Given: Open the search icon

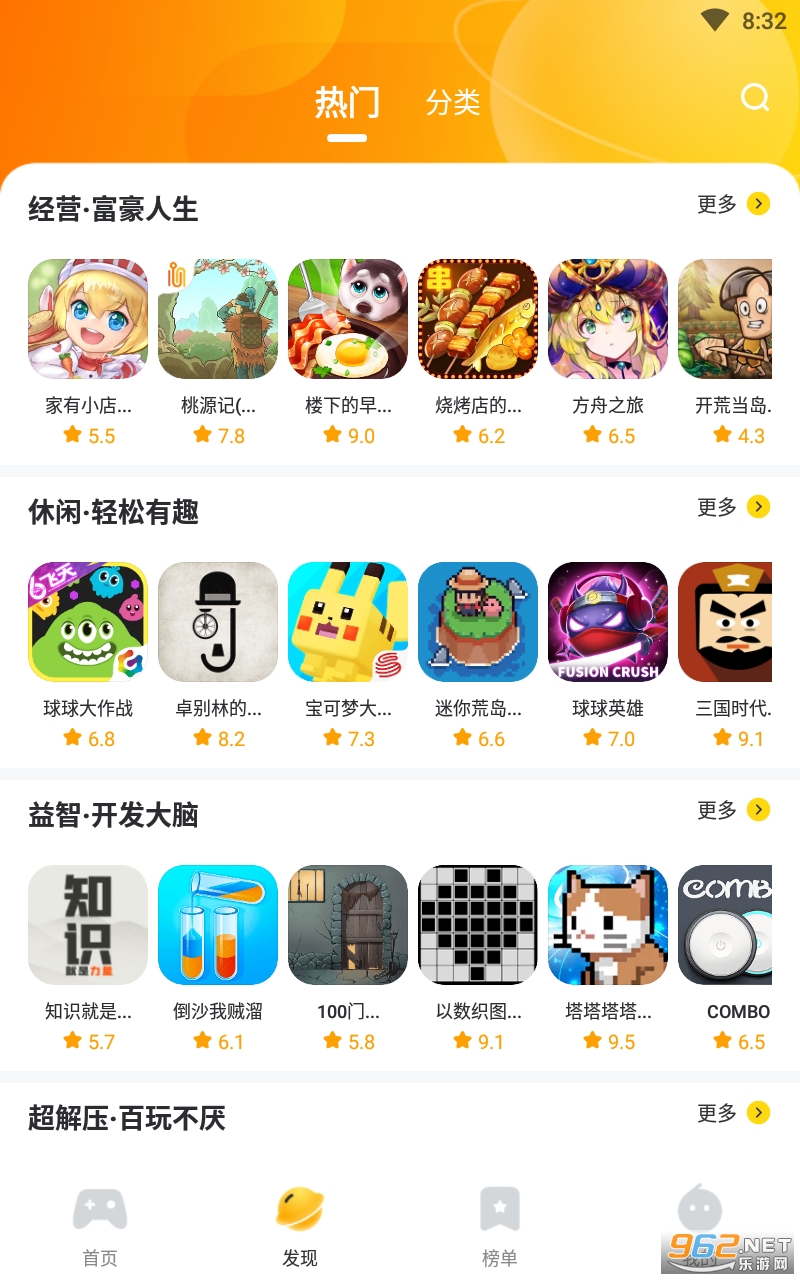Looking at the screenshot, I should pos(755,98).
